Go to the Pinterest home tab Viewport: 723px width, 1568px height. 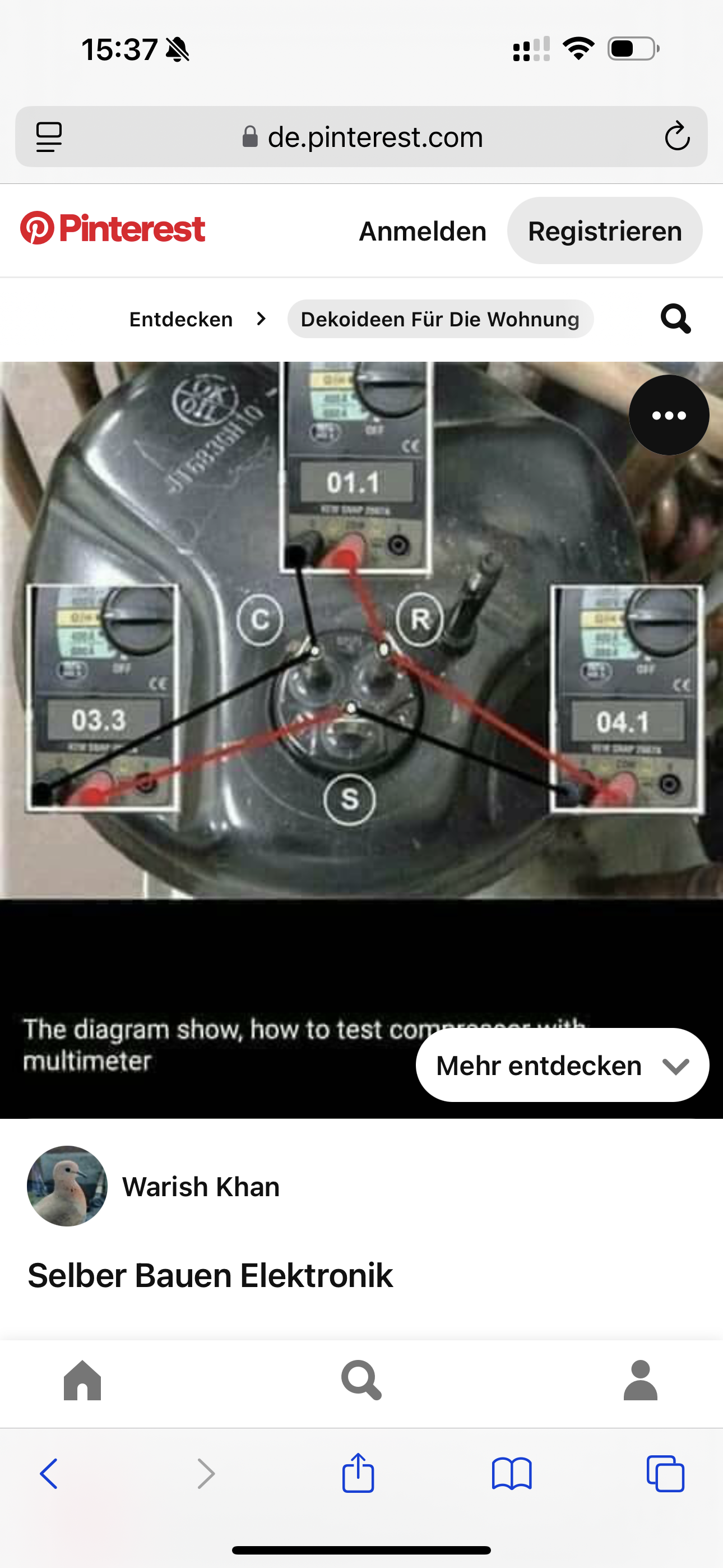click(x=82, y=1380)
